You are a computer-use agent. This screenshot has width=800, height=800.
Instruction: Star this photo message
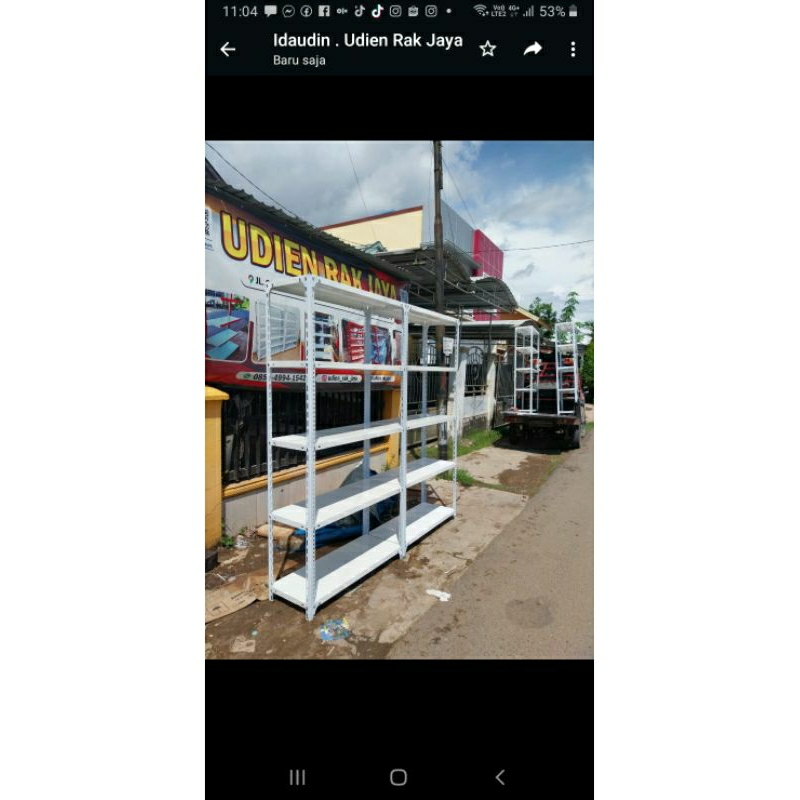point(487,49)
